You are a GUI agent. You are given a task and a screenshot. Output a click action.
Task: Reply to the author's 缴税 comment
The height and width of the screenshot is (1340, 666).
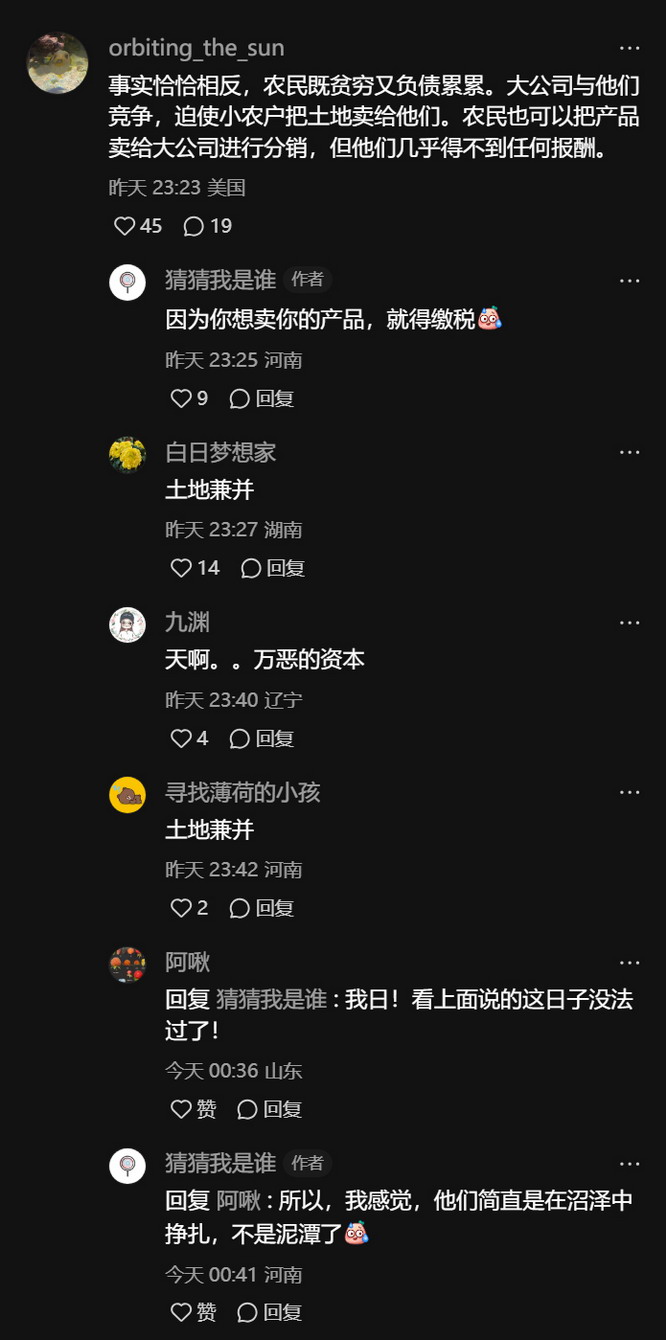click(x=262, y=398)
